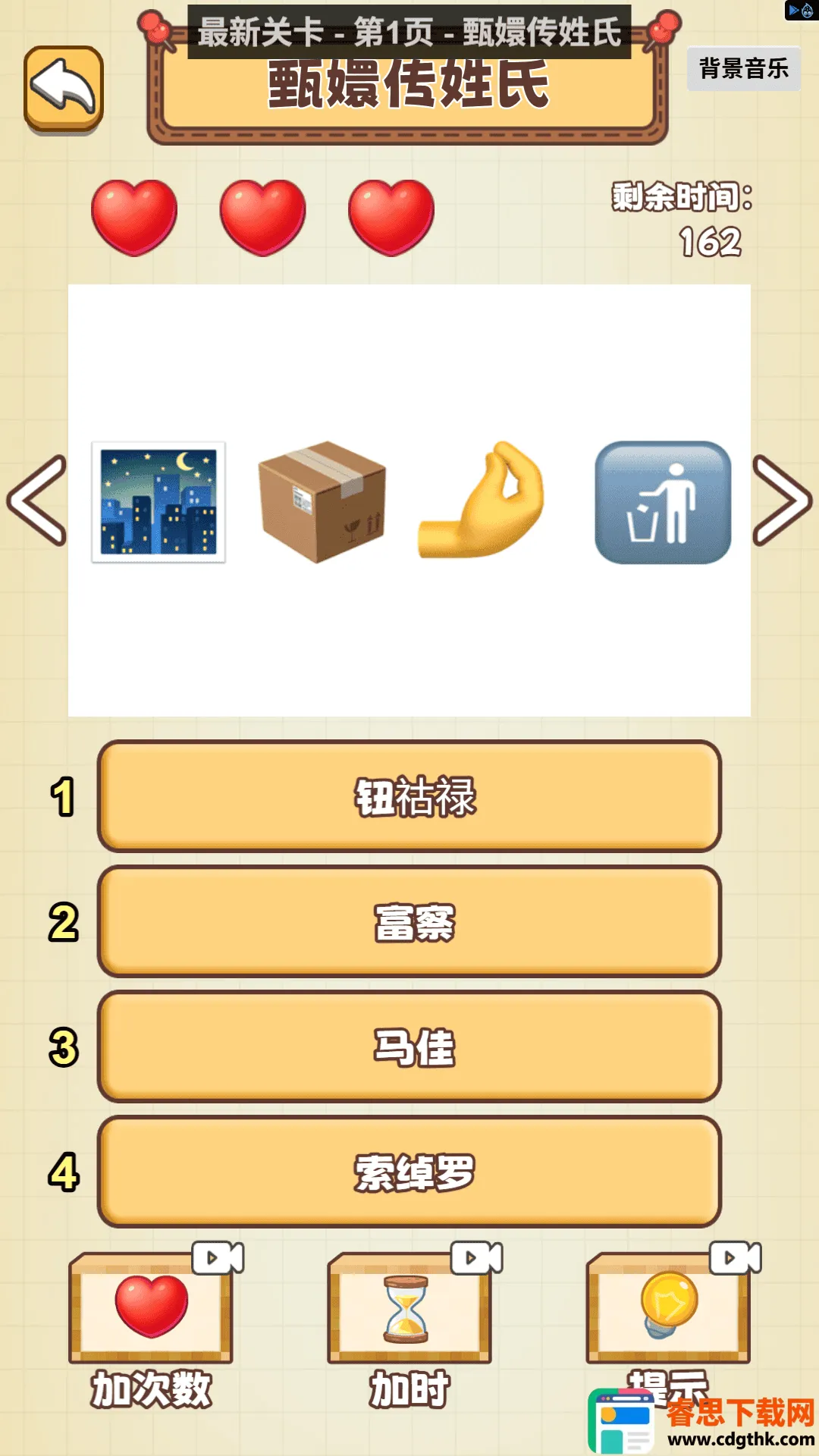
Task: Show the previous puzzle with left arrow
Action: 36,500
